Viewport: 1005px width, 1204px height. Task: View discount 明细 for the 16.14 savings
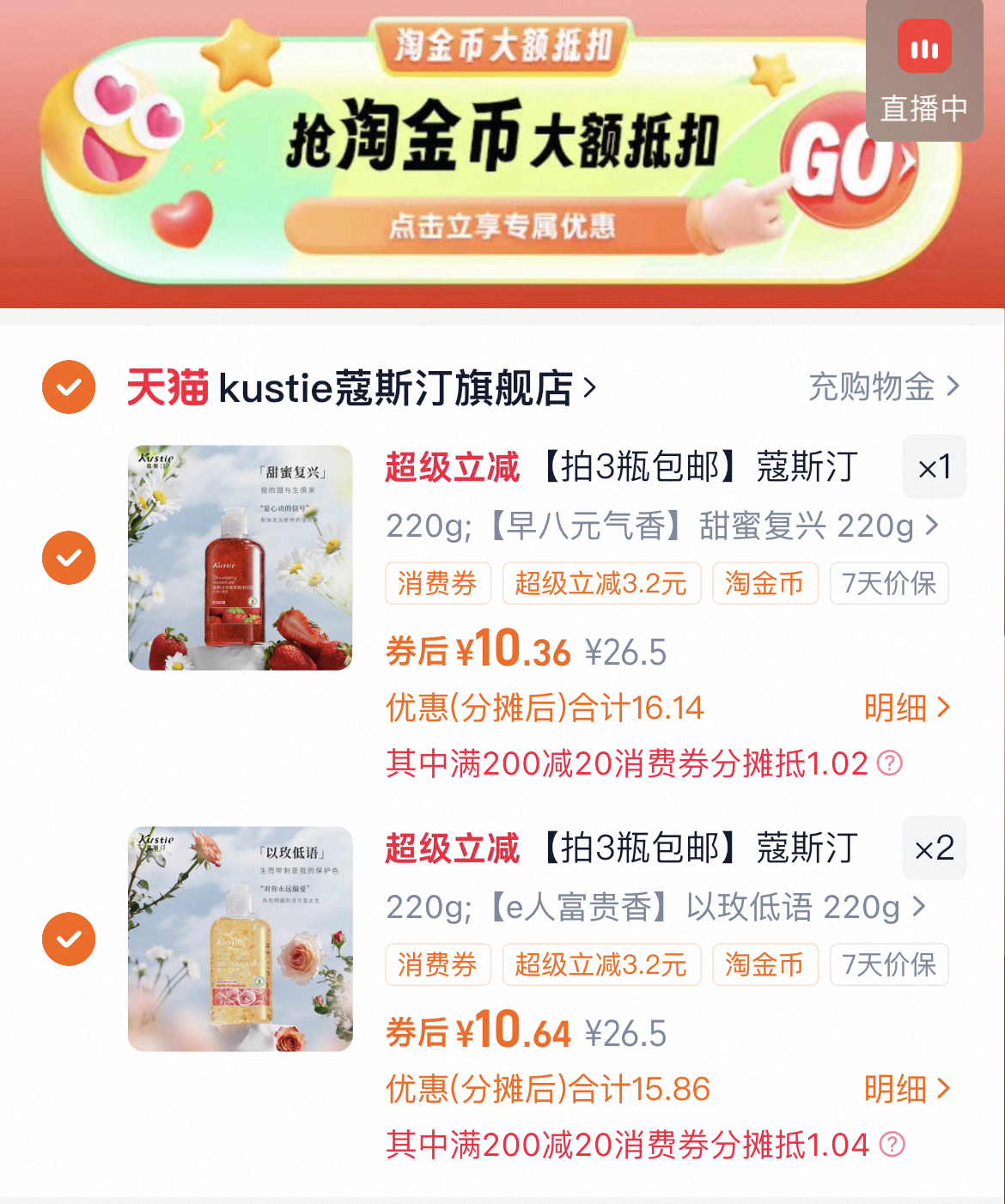pos(906,708)
